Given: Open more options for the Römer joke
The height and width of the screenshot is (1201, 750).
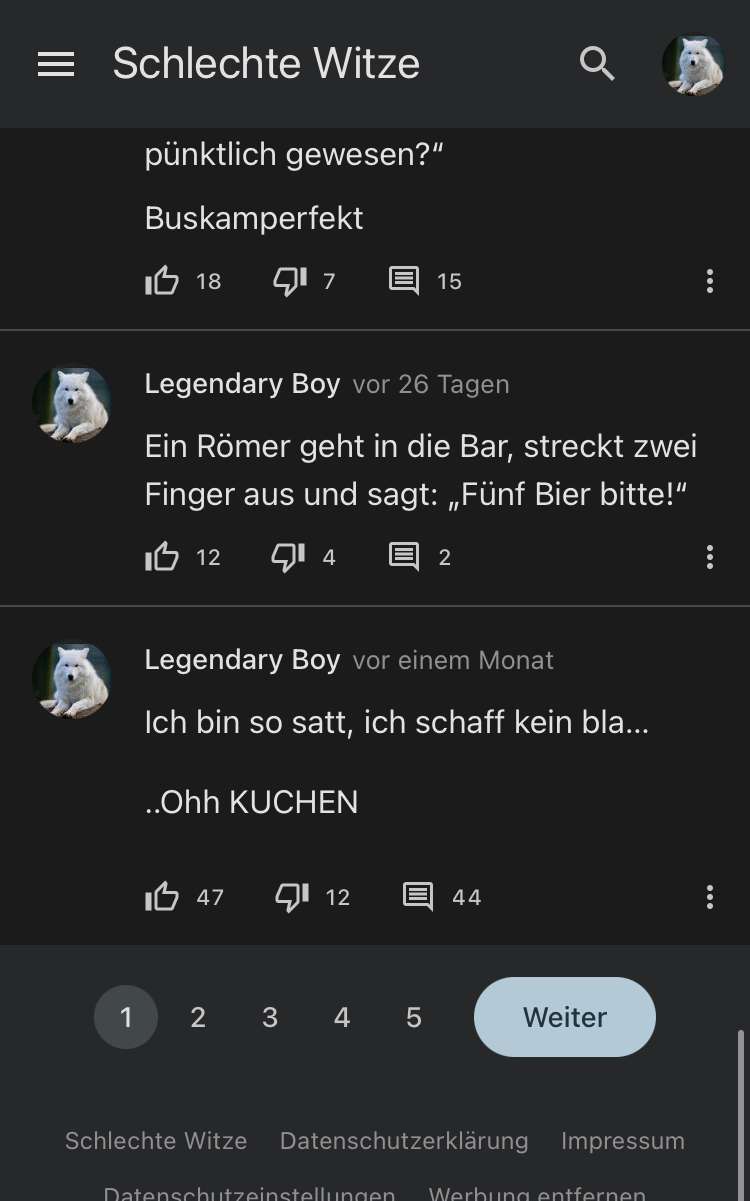Looking at the screenshot, I should click(x=709, y=557).
